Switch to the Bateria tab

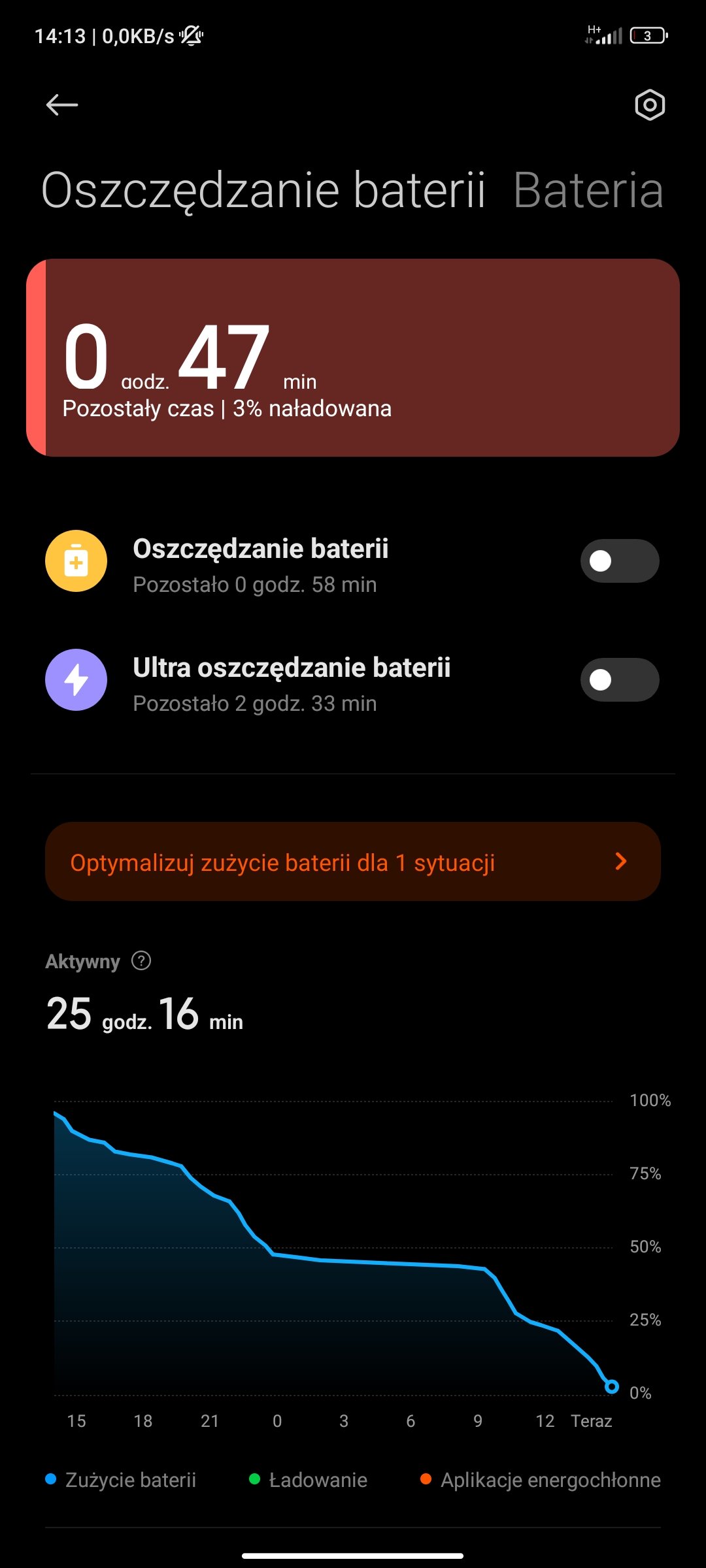click(x=588, y=190)
